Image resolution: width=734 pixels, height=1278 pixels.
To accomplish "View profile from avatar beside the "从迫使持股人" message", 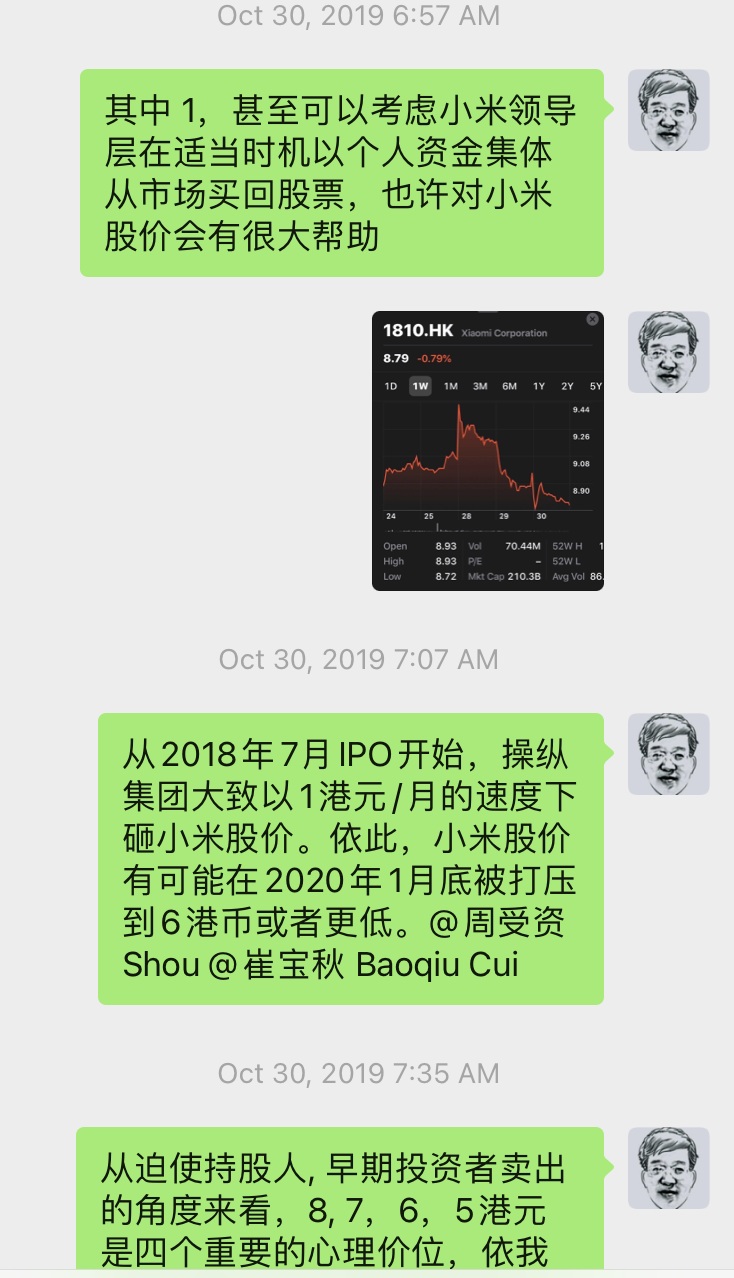I will (668, 1168).
